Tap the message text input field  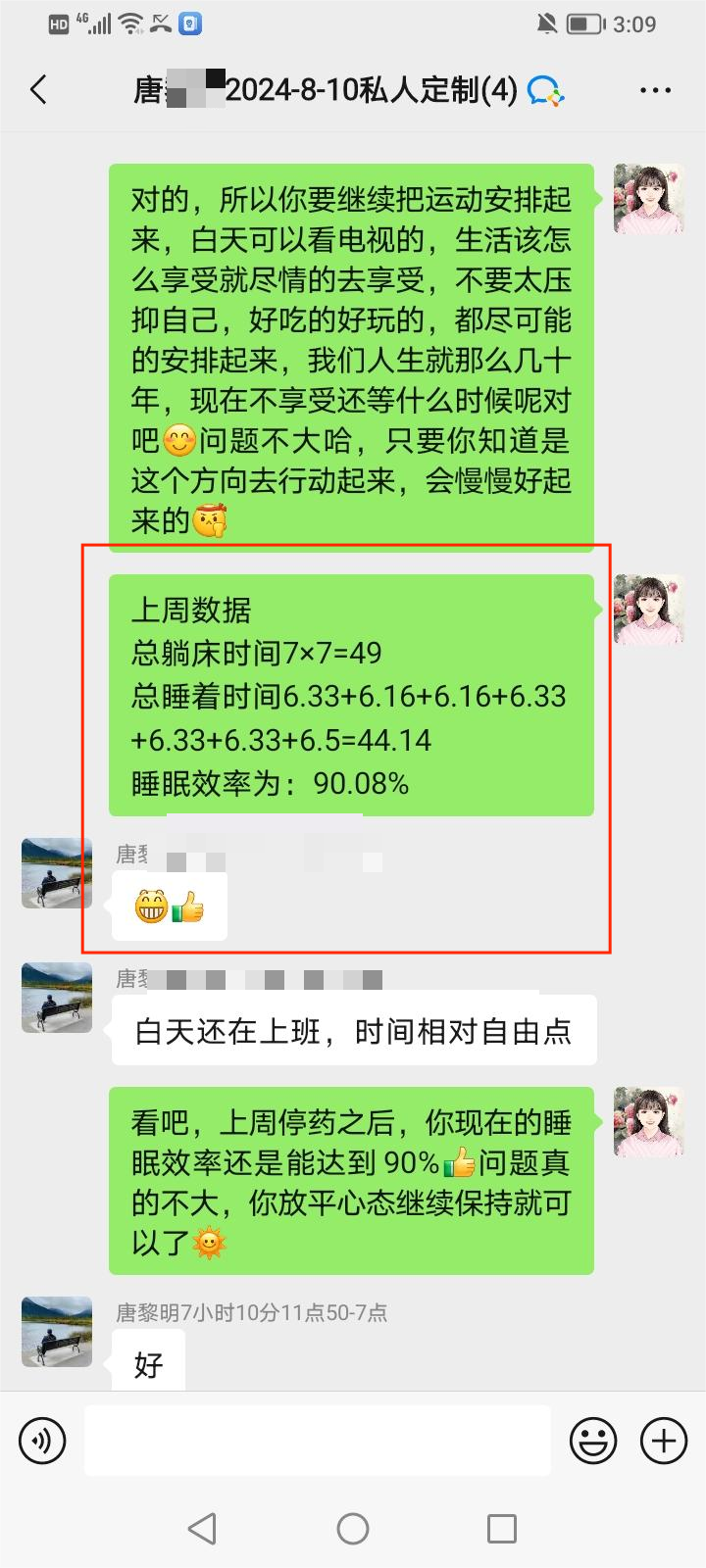coord(317,1441)
